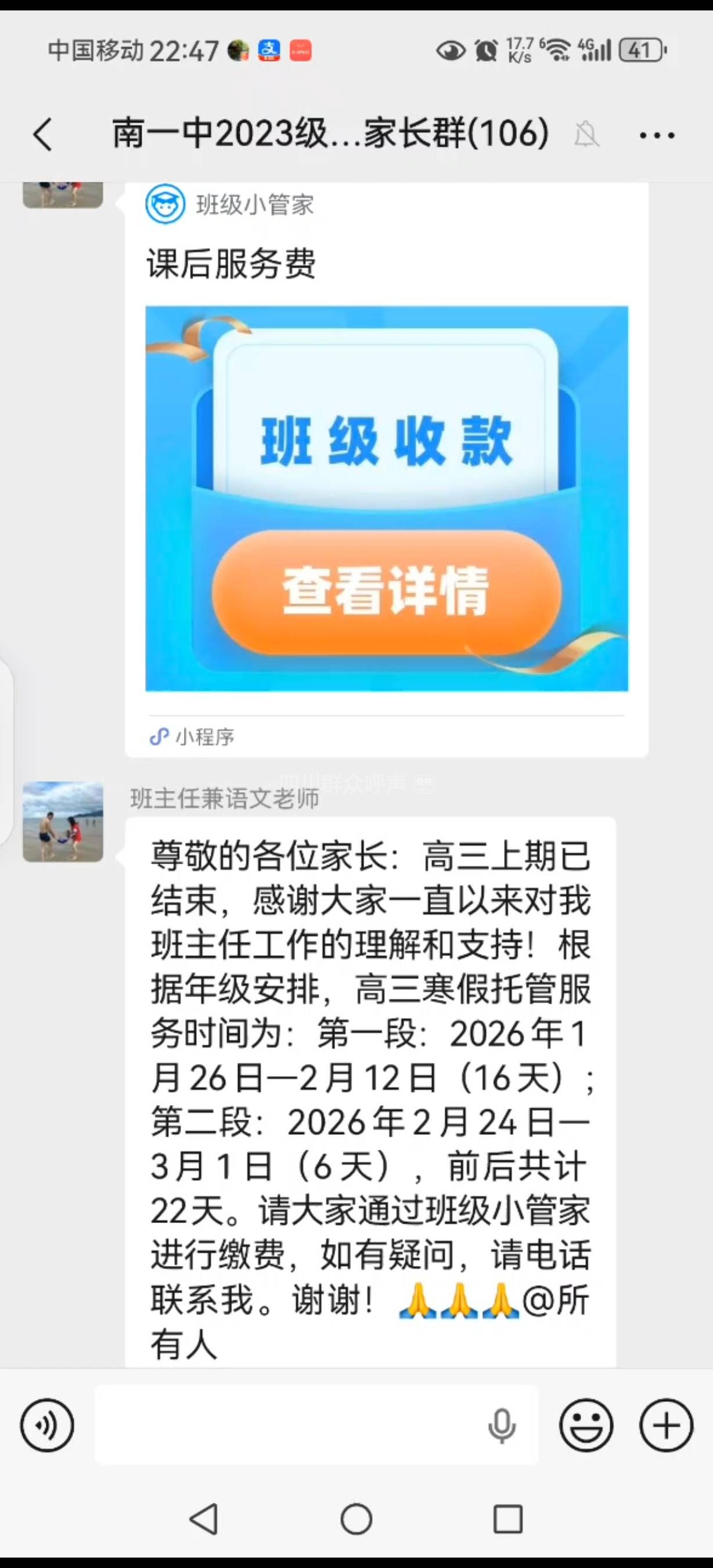This screenshot has width=713, height=1568.
Task: Open the plus attachment menu
Action: (x=666, y=1425)
